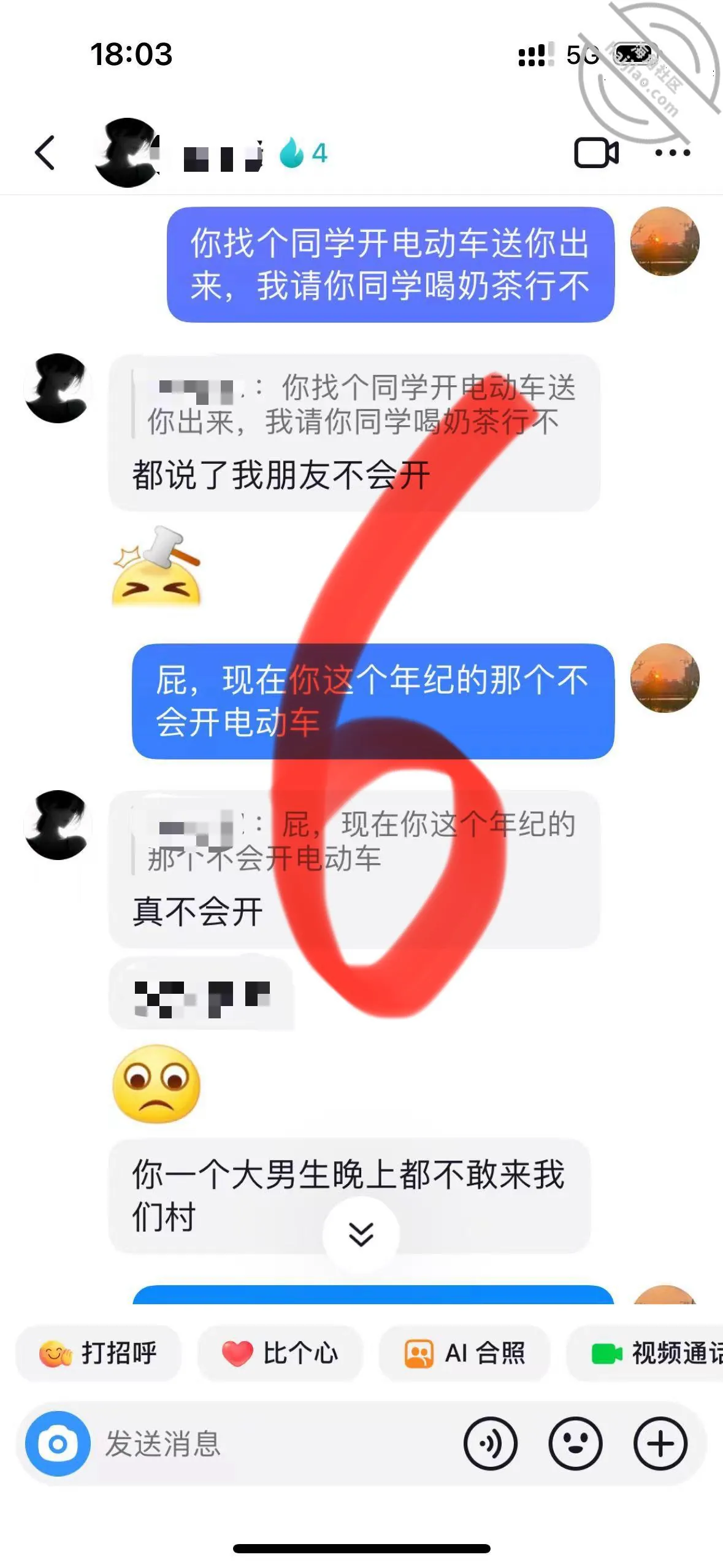
Task: Select the 打招呼 quick chip
Action: pyautogui.click(x=98, y=1353)
